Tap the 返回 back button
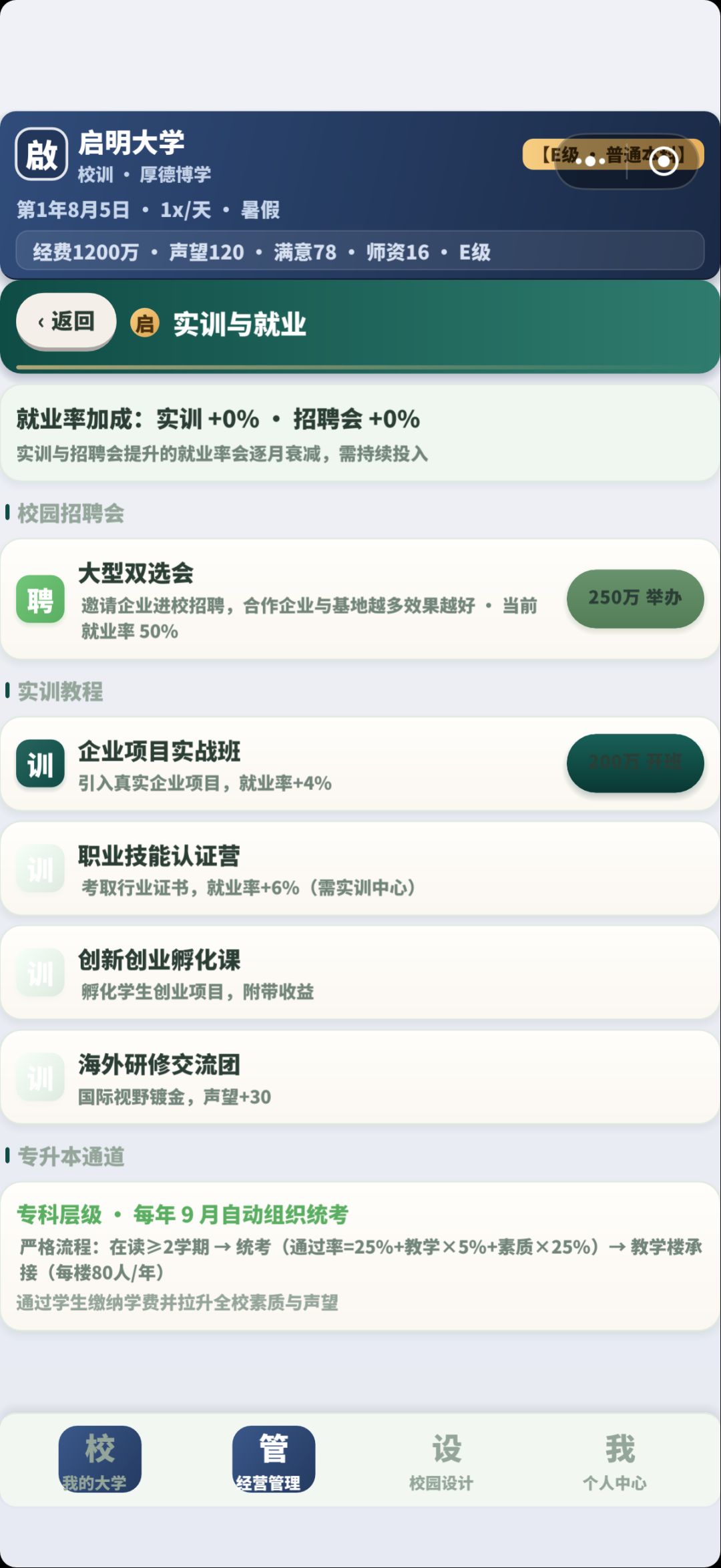The height and width of the screenshot is (1568, 721). pos(66,321)
